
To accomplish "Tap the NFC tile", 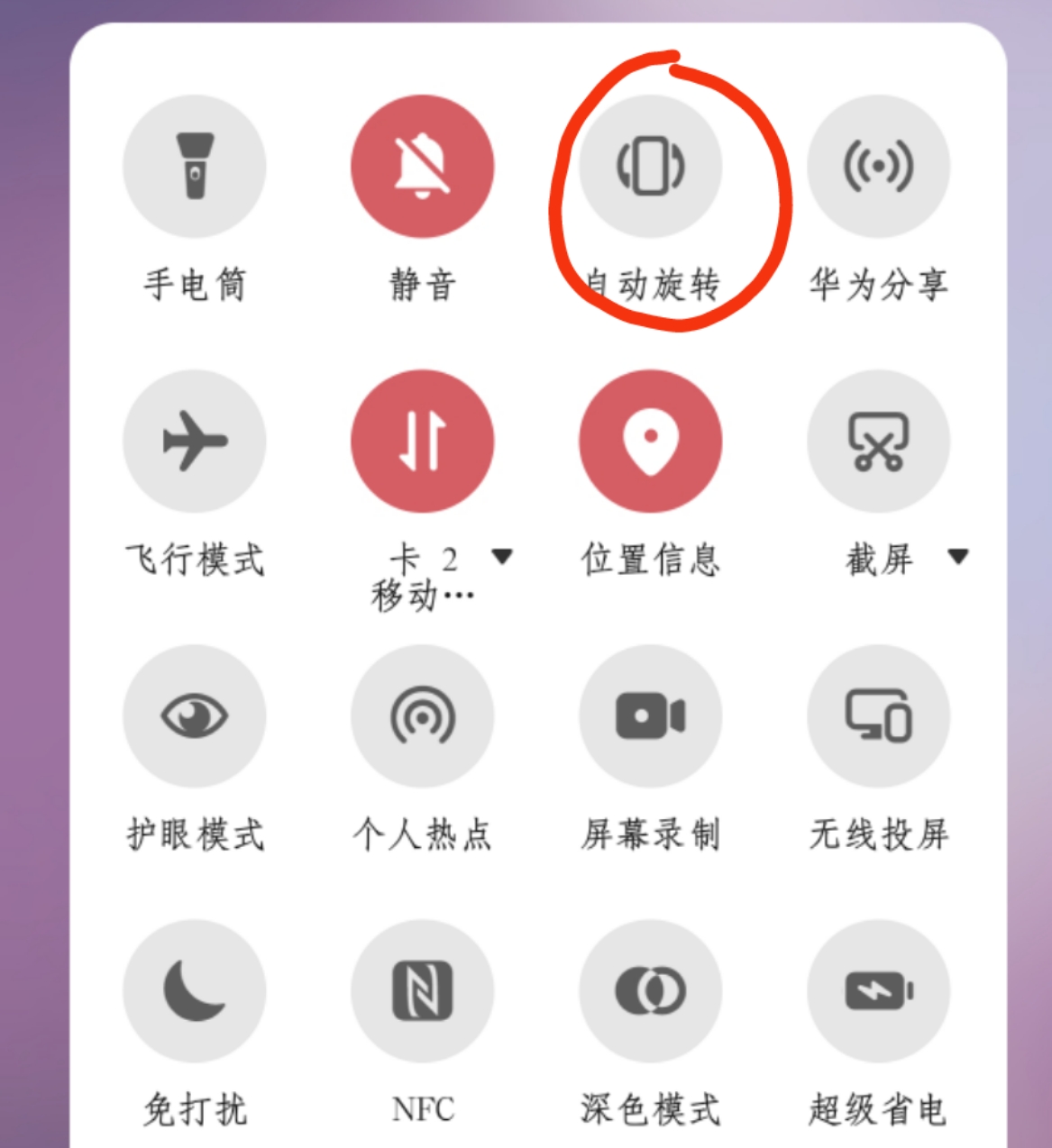I will [423, 989].
